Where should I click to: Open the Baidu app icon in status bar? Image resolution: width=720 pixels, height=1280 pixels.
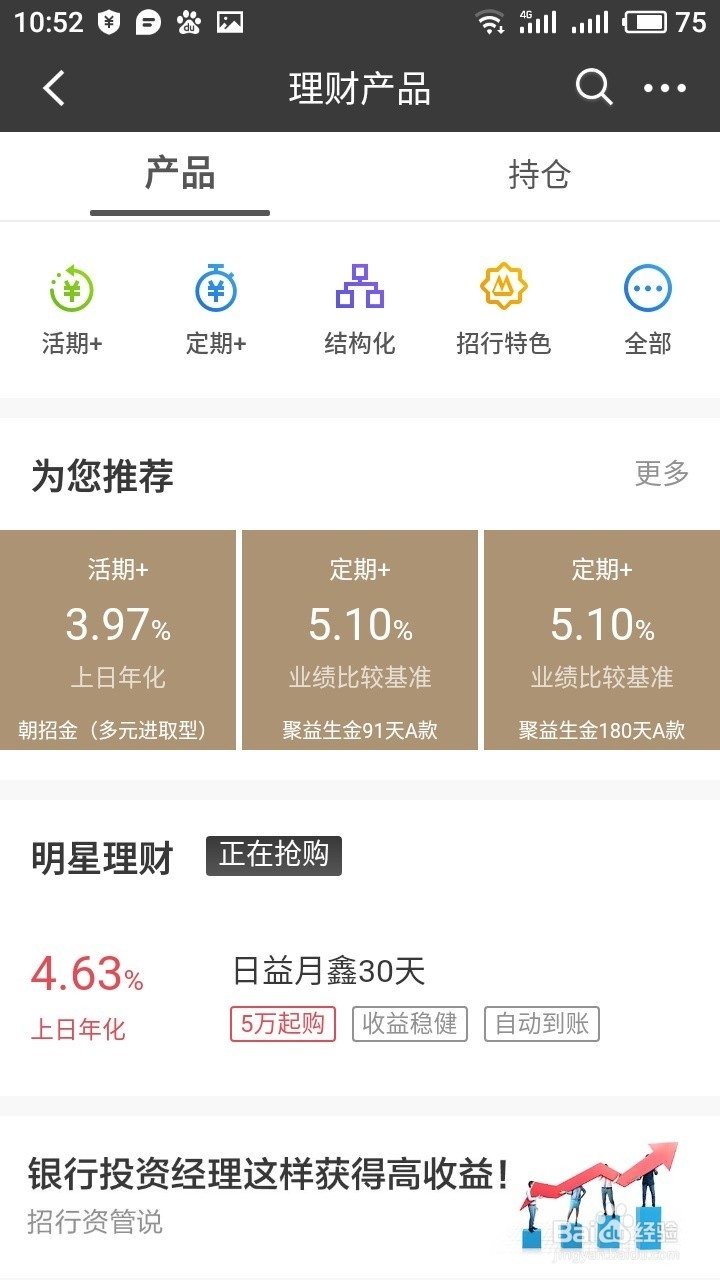click(x=185, y=20)
